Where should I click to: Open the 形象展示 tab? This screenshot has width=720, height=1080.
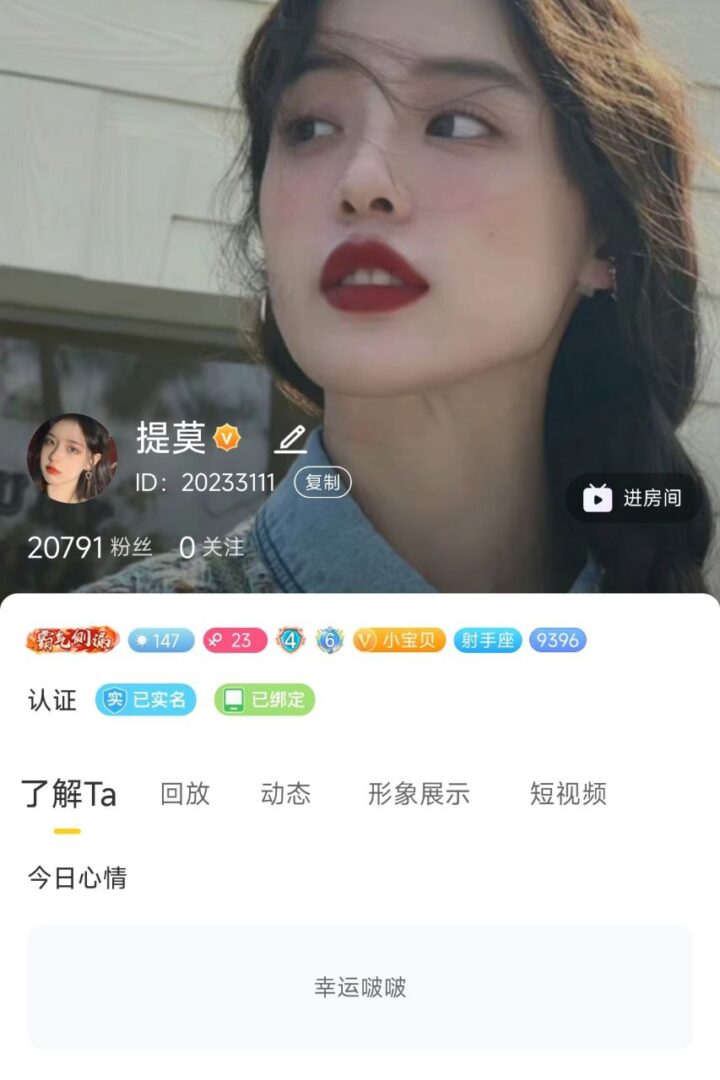418,794
